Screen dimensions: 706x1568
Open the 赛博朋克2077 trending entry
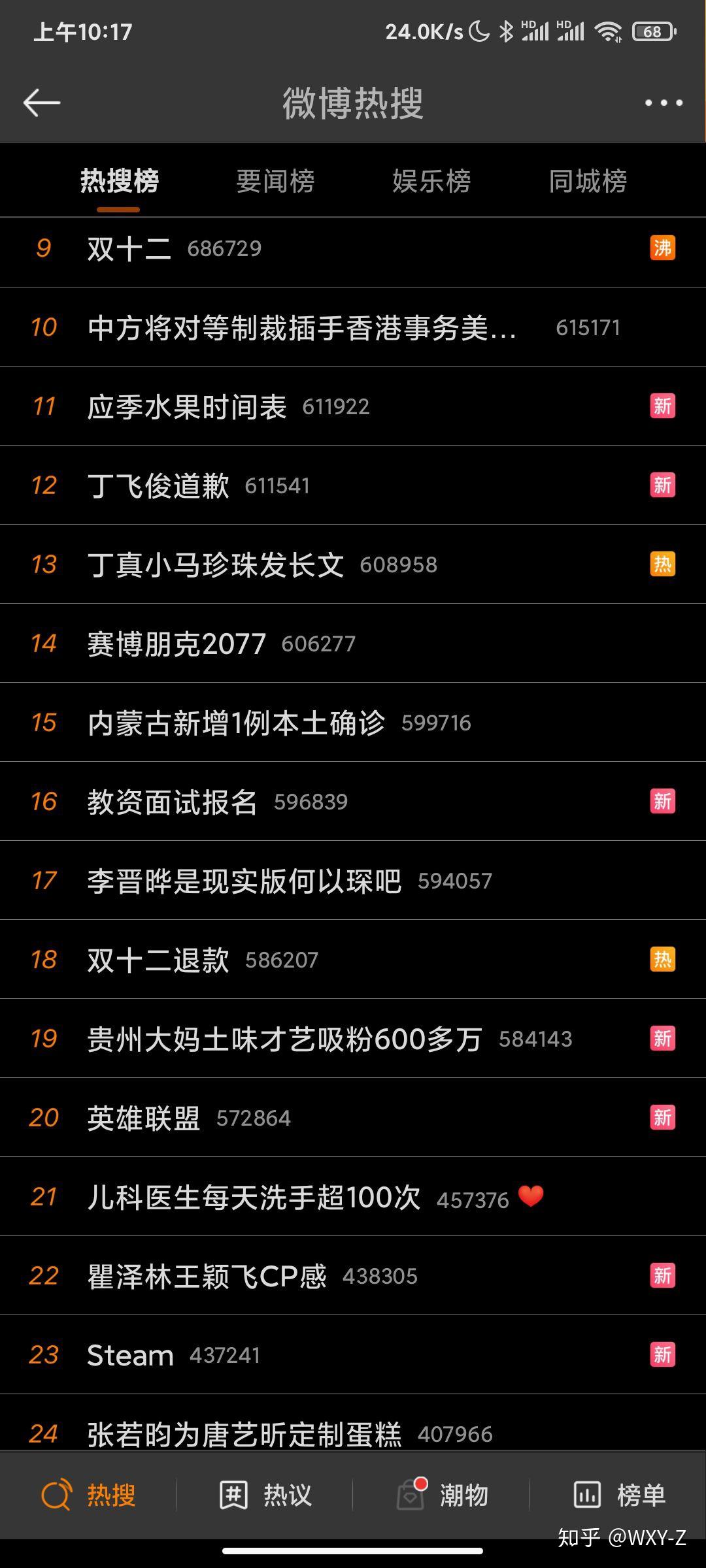[176, 644]
